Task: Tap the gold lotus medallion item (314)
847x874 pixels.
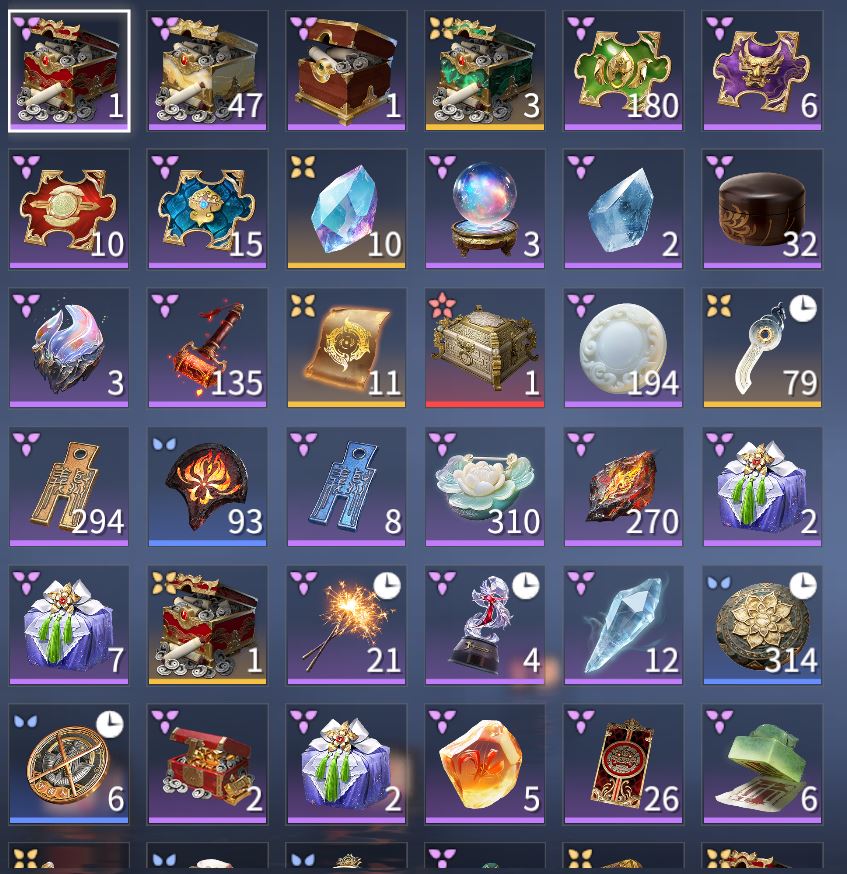Action: click(762, 626)
